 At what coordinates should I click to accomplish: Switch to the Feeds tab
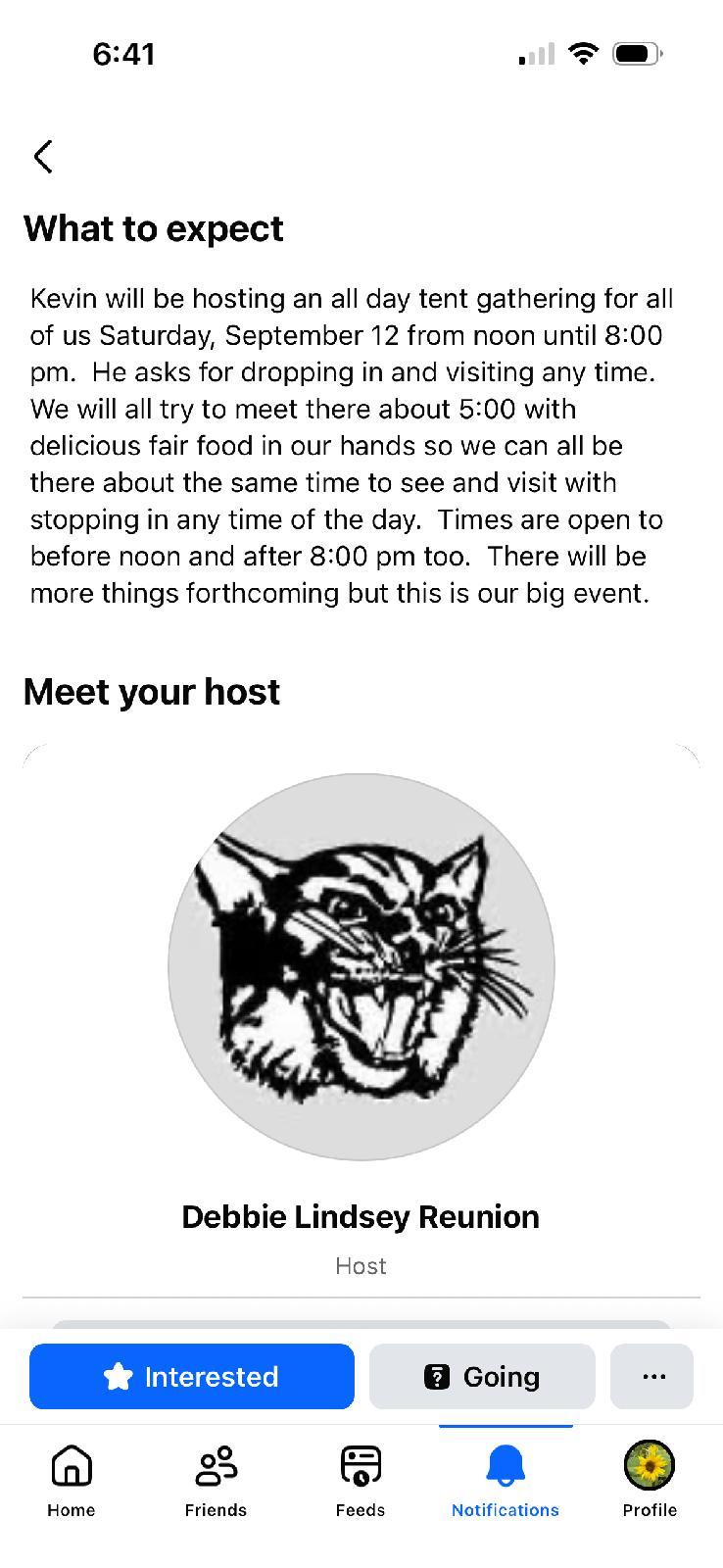coord(361,1480)
